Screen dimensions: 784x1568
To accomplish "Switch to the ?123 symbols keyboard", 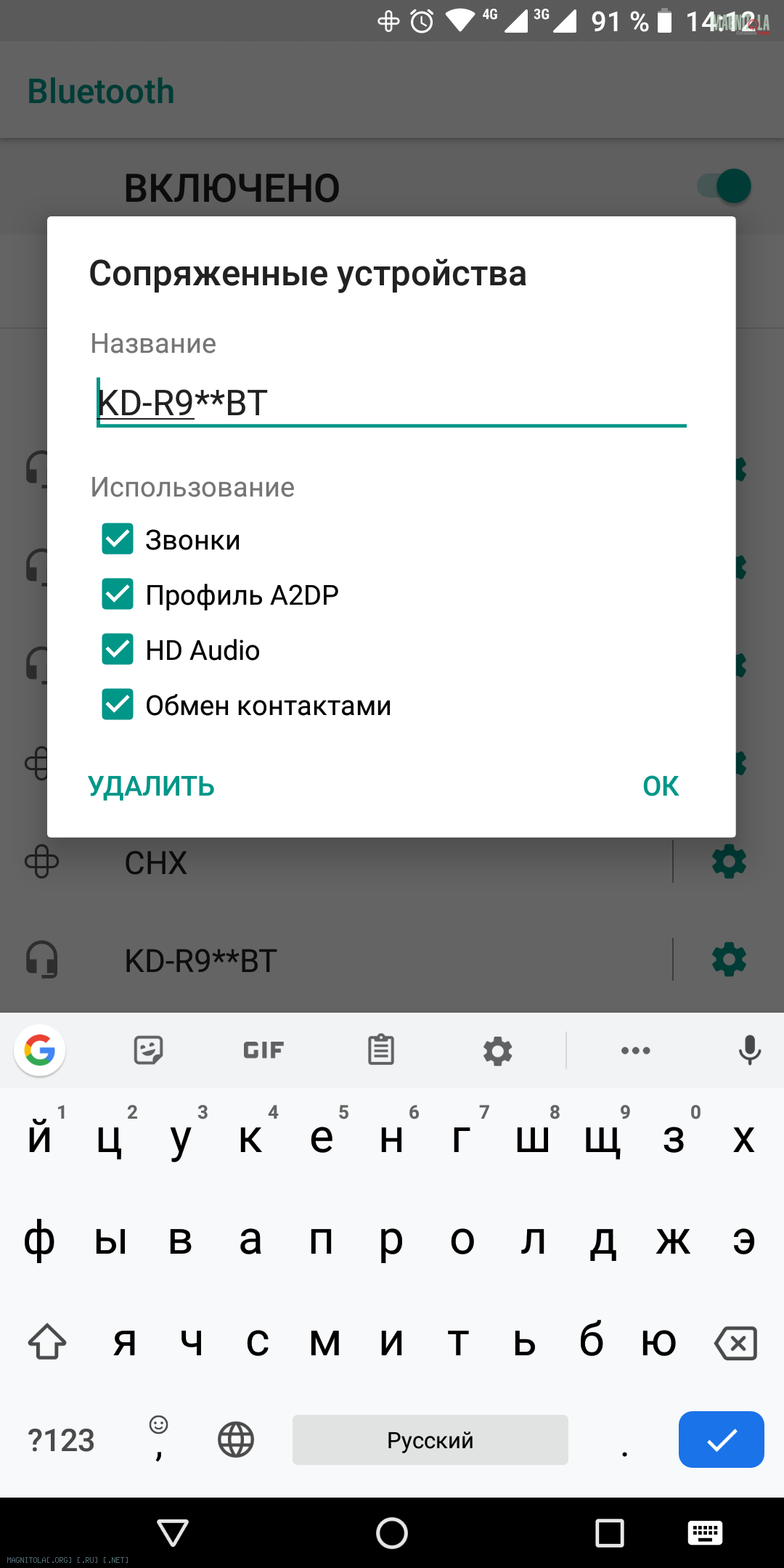I will click(x=61, y=1440).
